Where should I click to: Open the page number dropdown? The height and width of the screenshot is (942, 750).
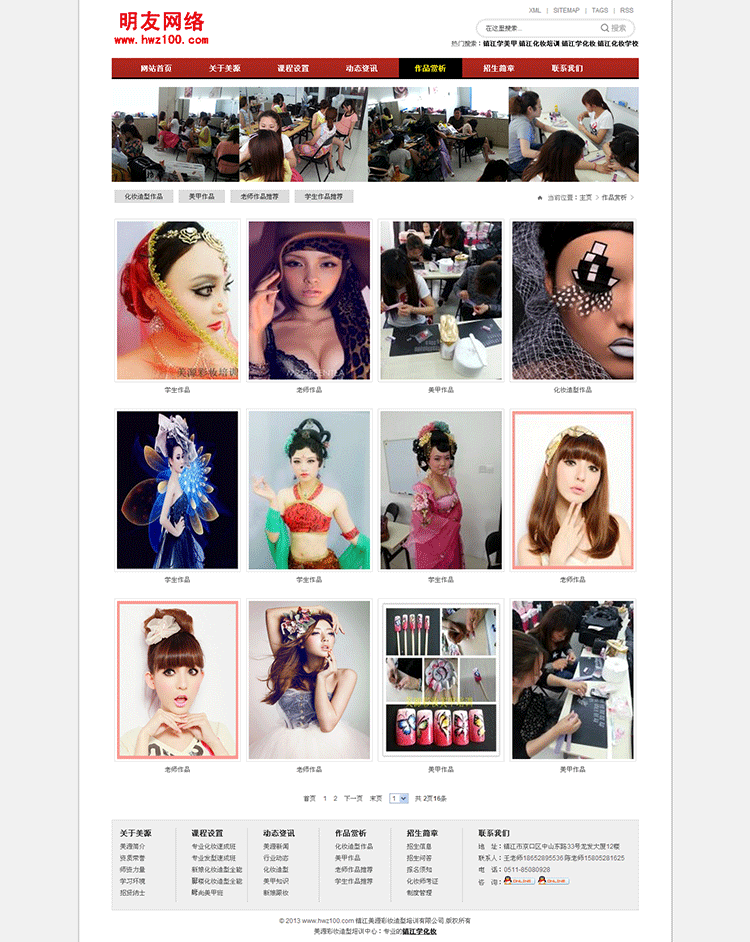click(399, 798)
